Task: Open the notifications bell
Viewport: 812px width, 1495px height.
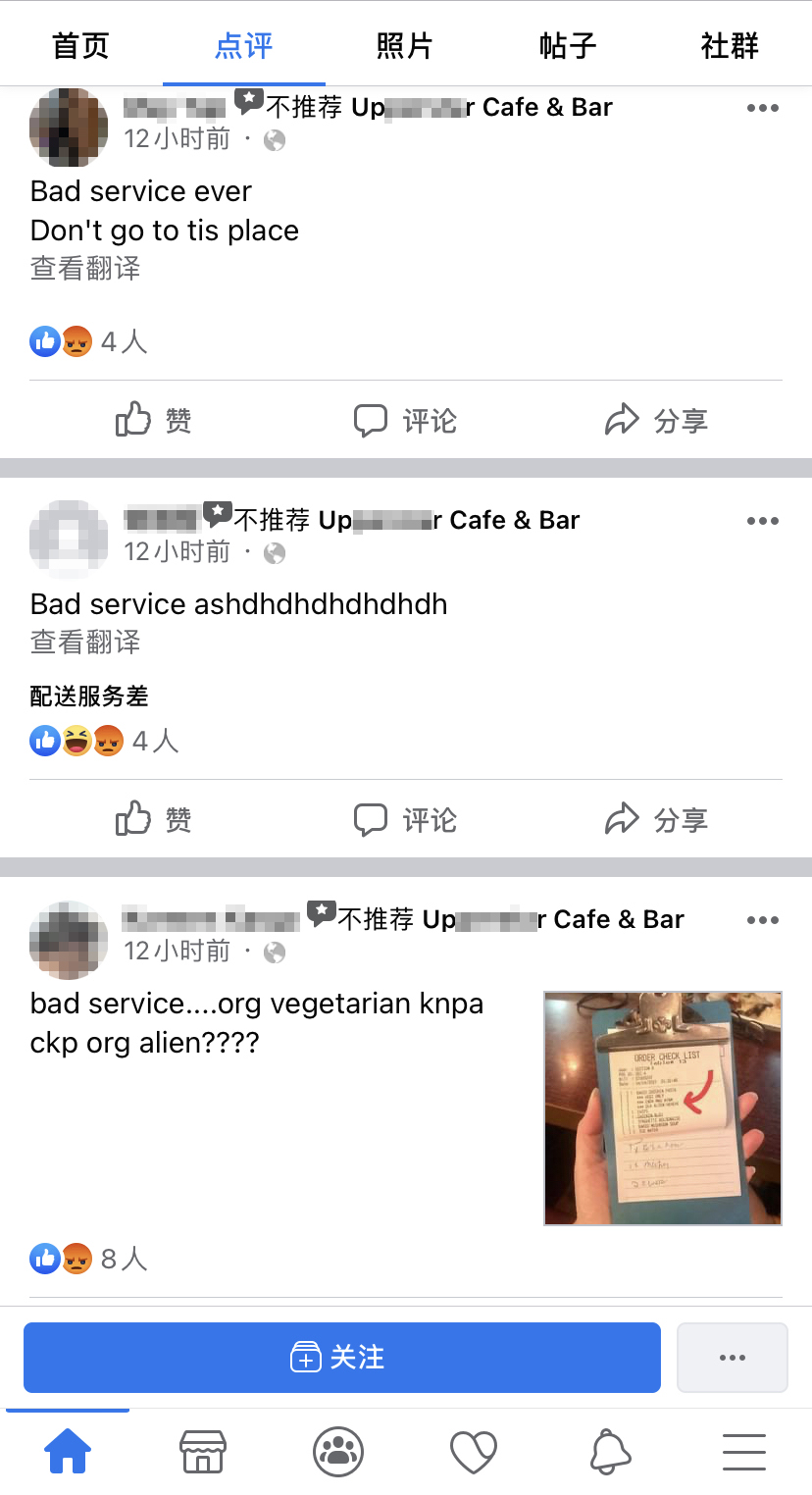Action: (610, 1451)
